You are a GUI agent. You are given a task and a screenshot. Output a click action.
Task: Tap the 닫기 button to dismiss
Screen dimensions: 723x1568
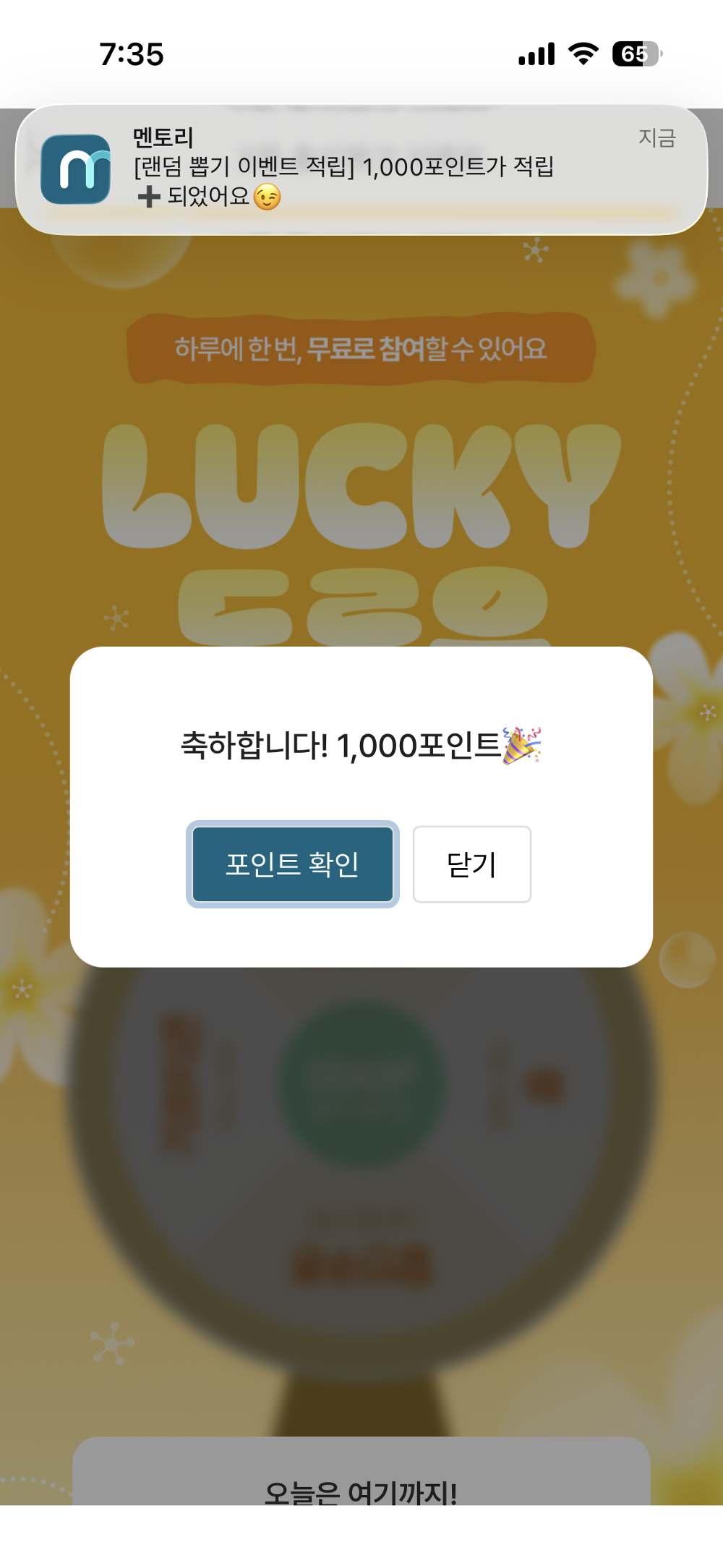tap(471, 865)
